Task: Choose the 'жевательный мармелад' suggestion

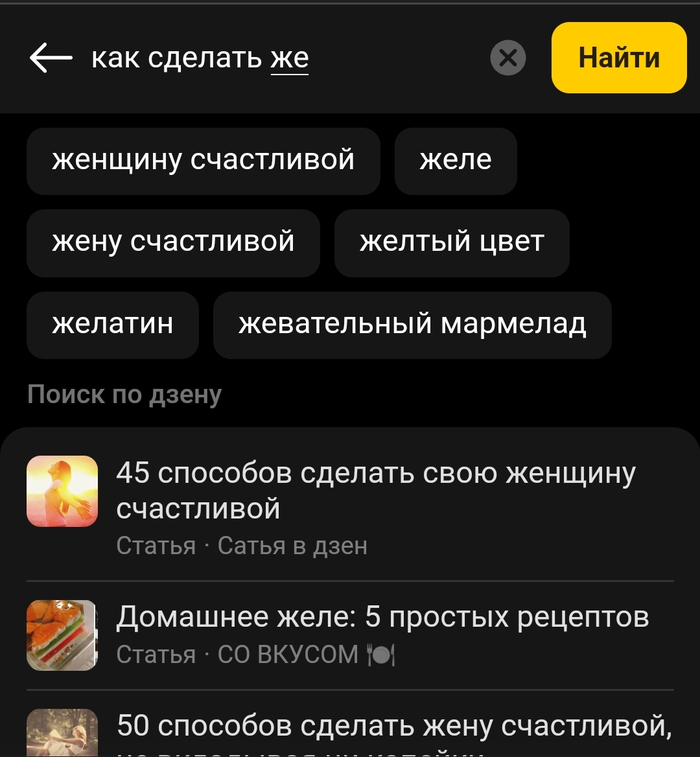Action: 411,324
